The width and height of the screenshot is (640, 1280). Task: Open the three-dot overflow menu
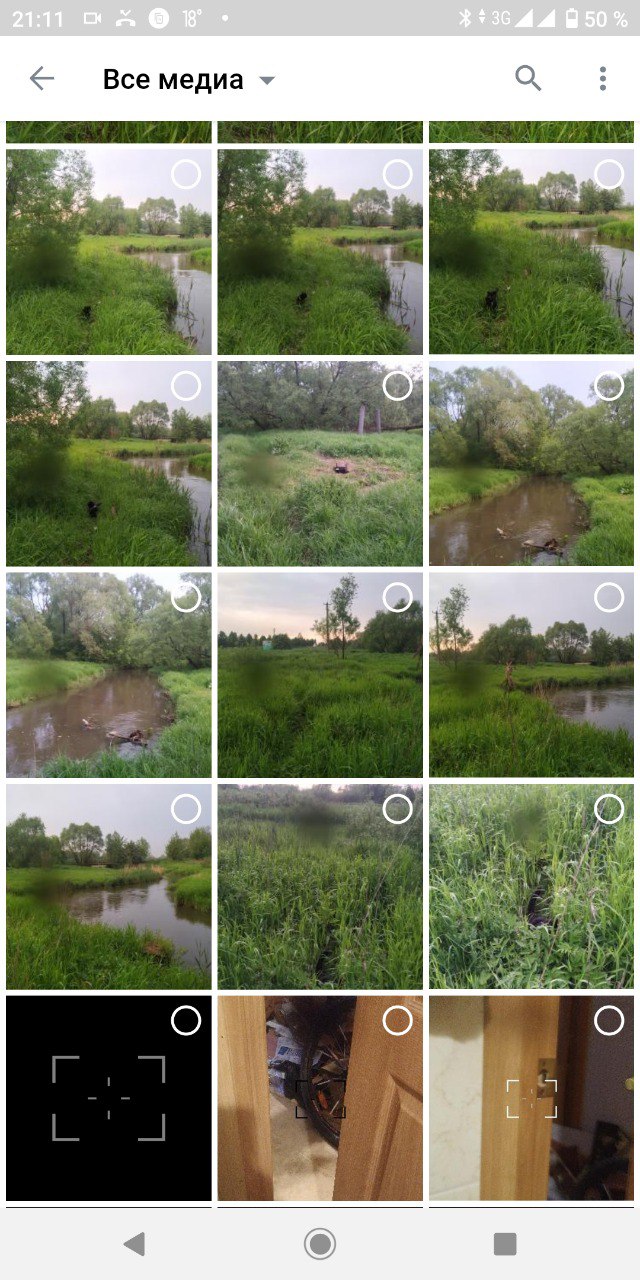point(602,79)
